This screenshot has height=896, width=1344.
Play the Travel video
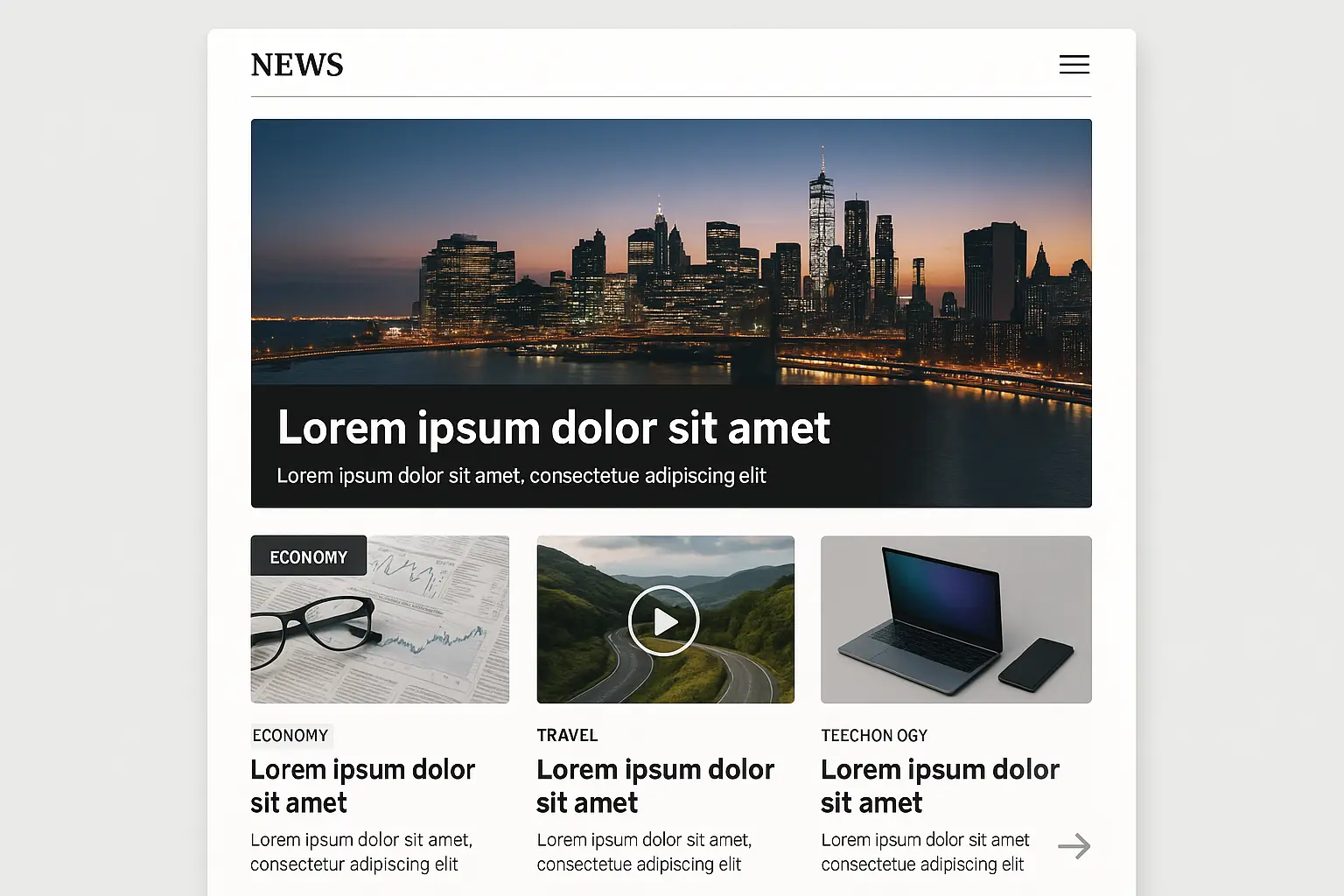pyautogui.click(x=664, y=620)
